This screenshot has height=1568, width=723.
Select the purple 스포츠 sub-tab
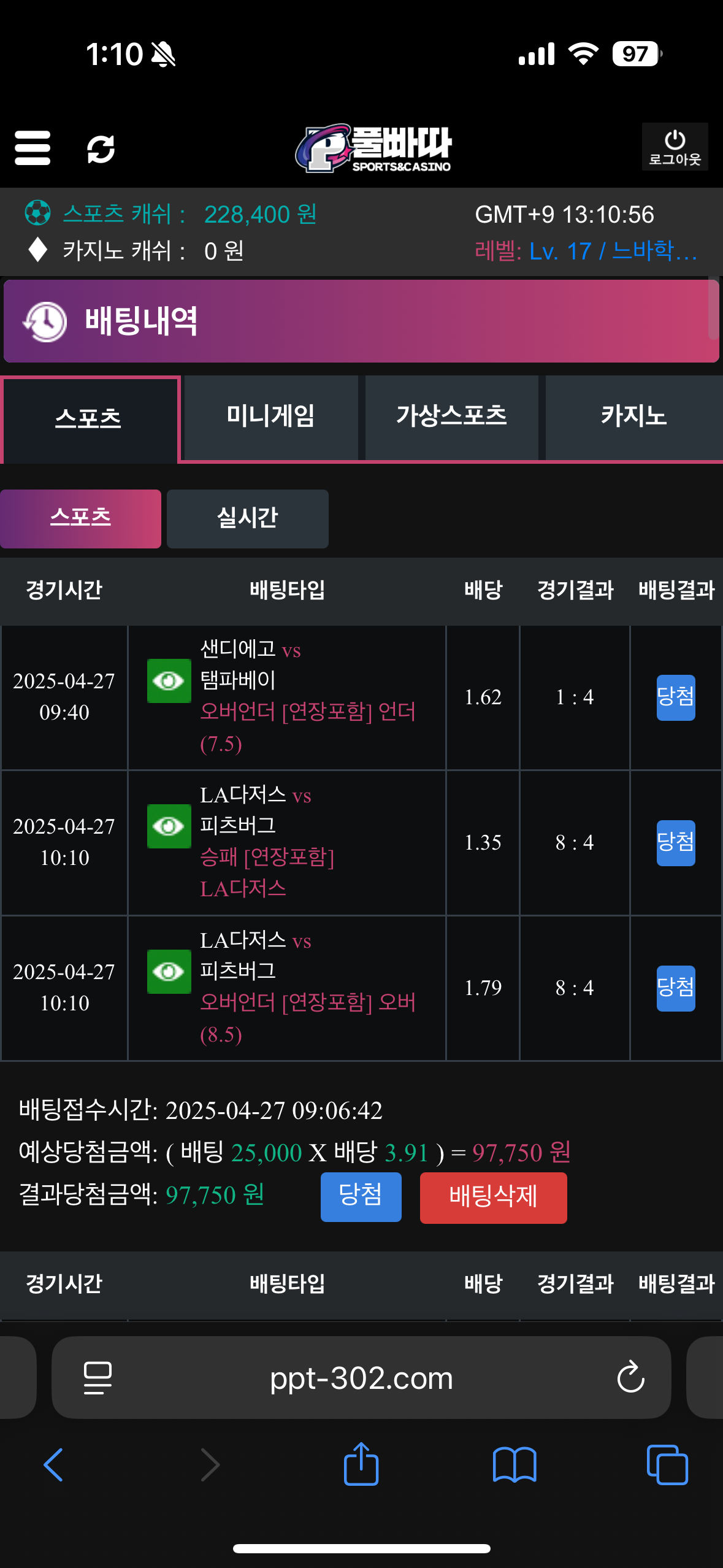(x=80, y=518)
